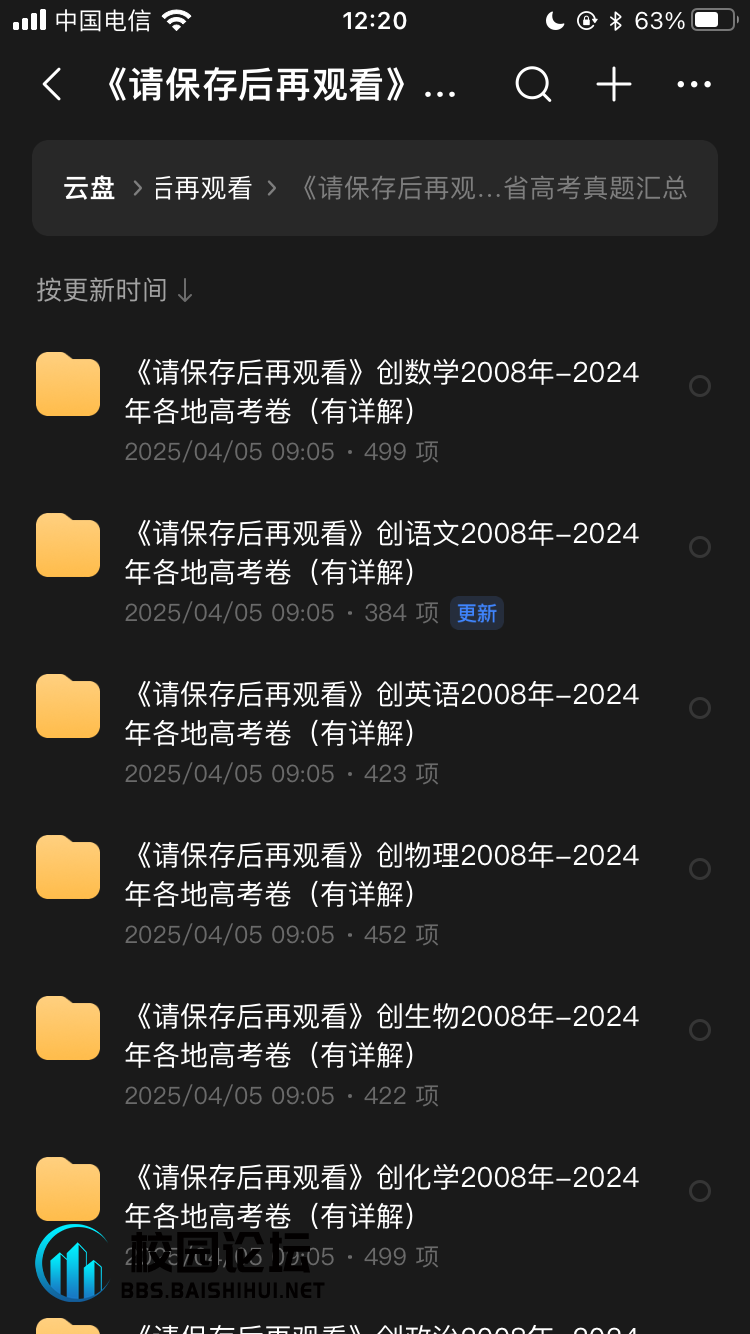Select the 创生物 folder's circle checkbox
The height and width of the screenshot is (1334, 750).
coord(700,1030)
